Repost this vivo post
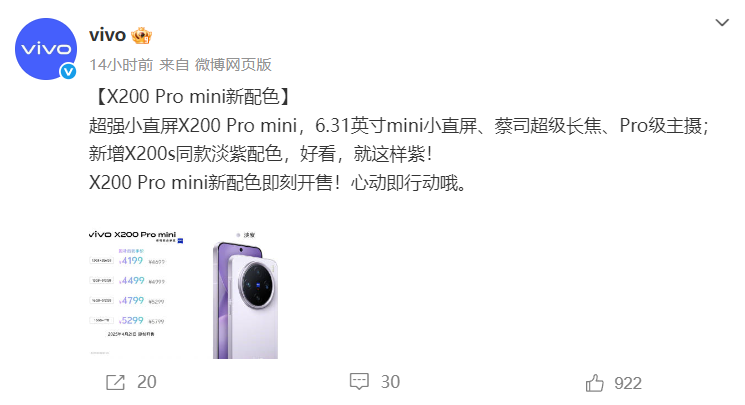Screen dimensions: 745x405 coord(131,382)
